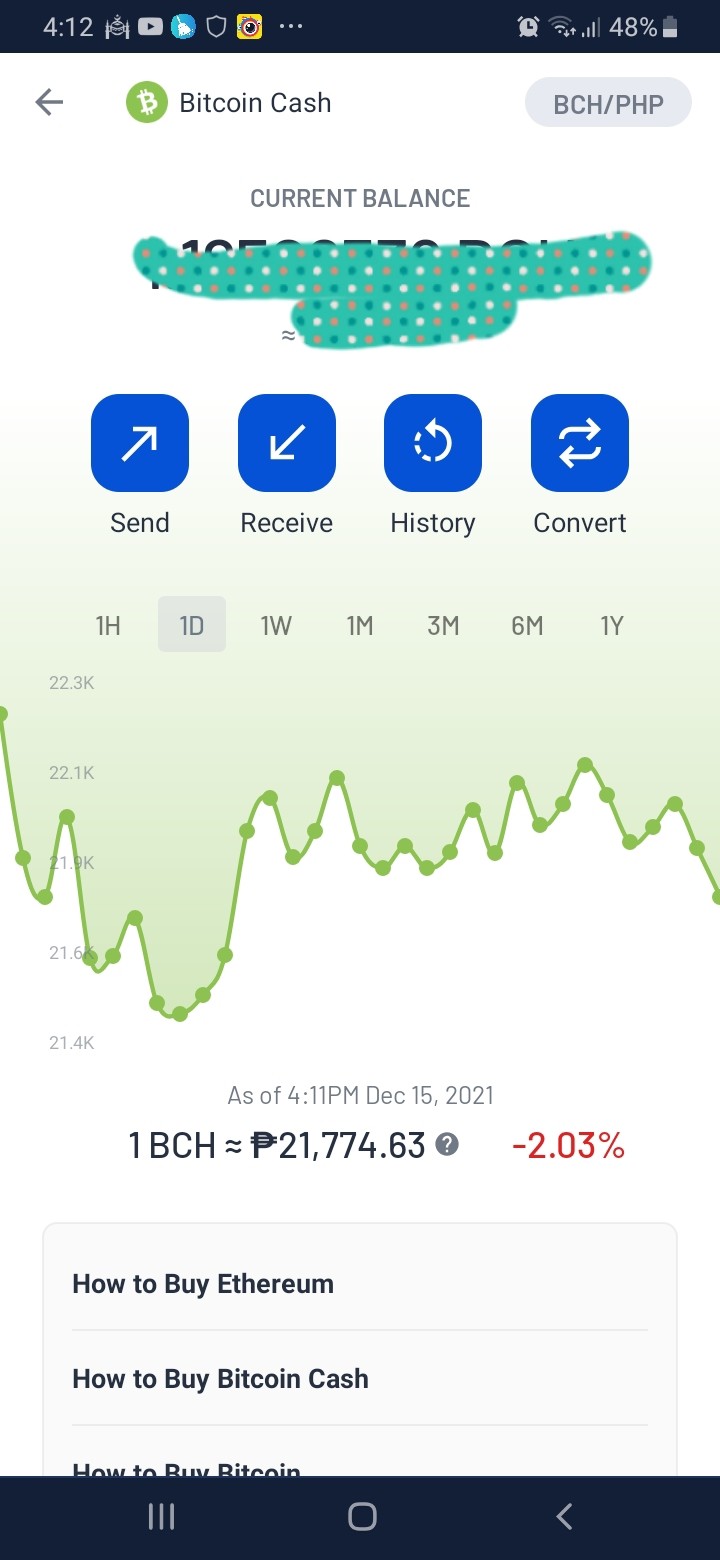Switch chart to 1W range
Viewport: 720px width, 1560px height.
[276, 625]
